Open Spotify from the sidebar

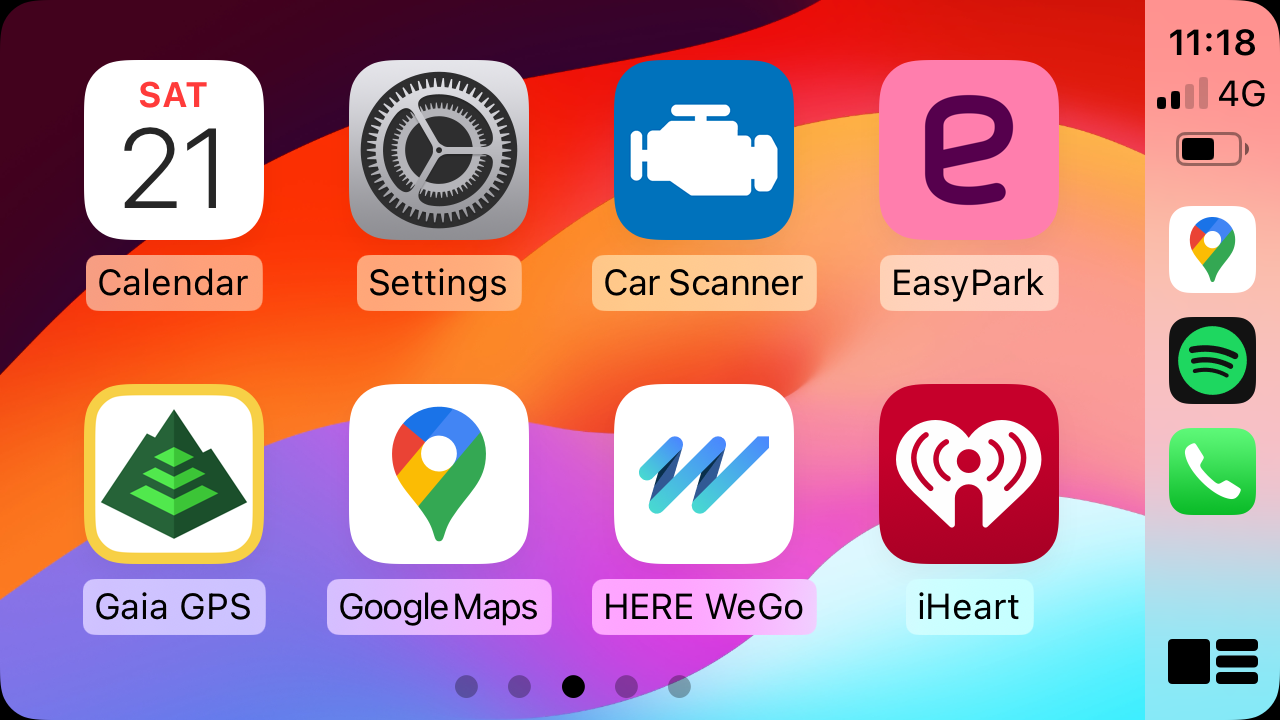point(1212,360)
